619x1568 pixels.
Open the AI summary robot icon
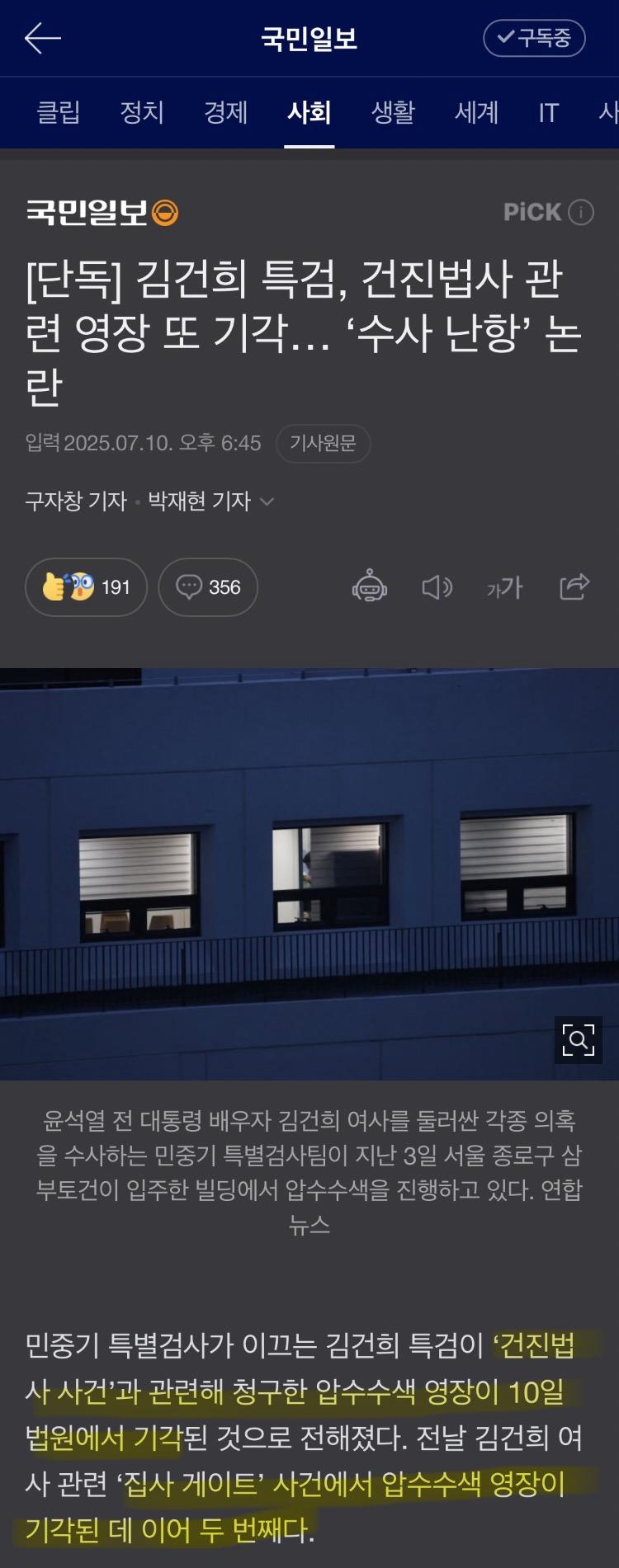[369, 586]
